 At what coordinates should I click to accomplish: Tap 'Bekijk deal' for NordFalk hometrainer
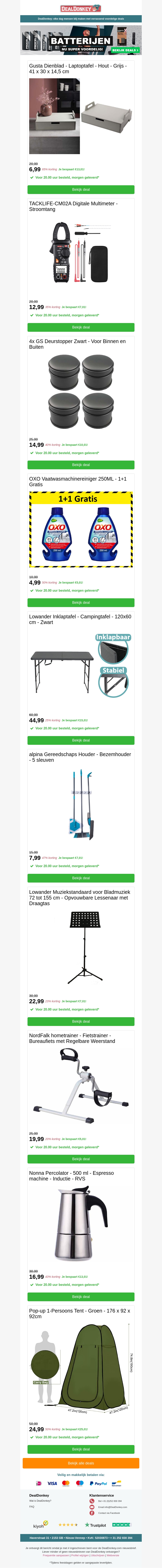point(81,1159)
